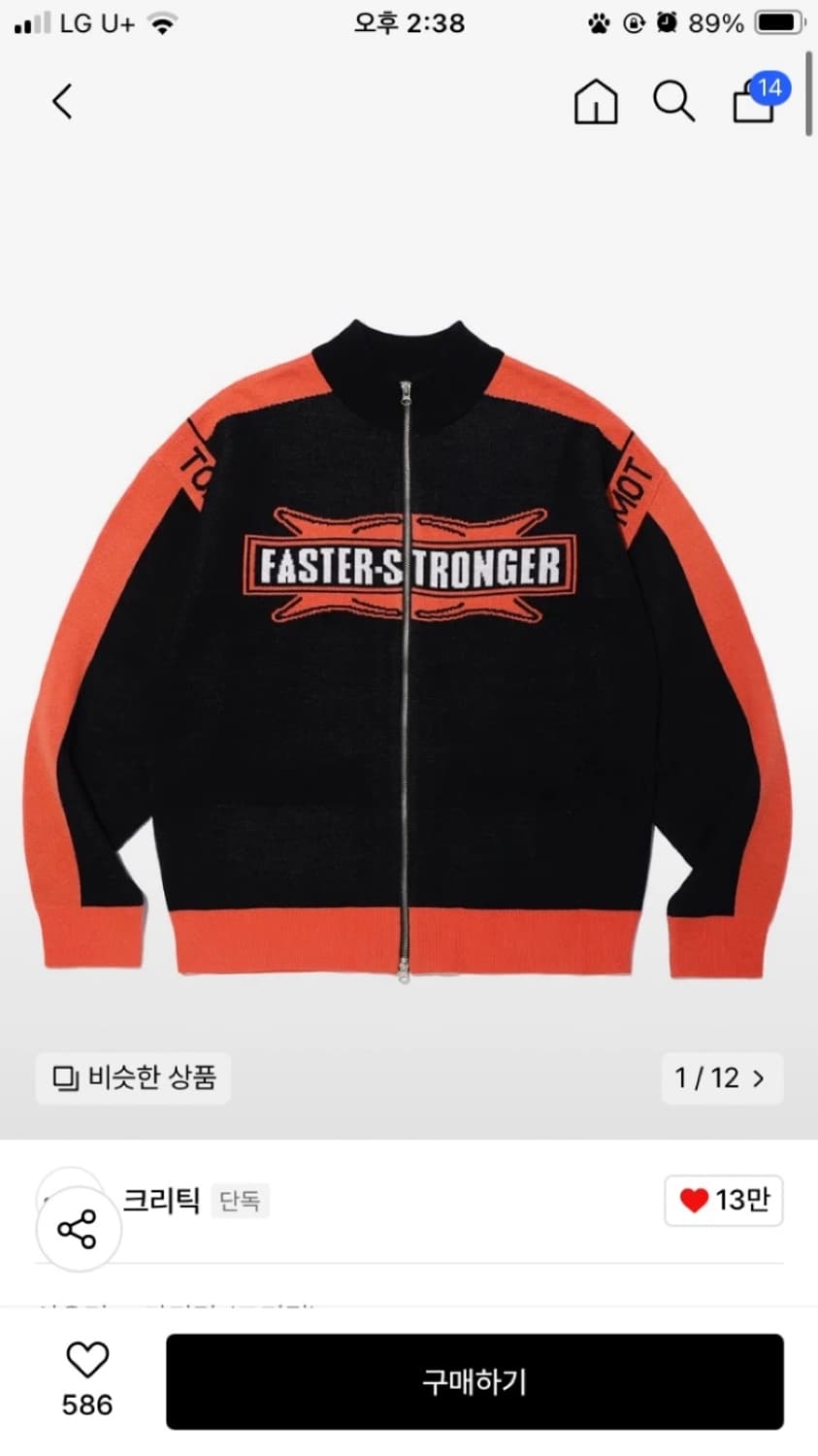Open the search magnifier icon
The width and height of the screenshot is (818, 1456).
click(x=674, y=101)
